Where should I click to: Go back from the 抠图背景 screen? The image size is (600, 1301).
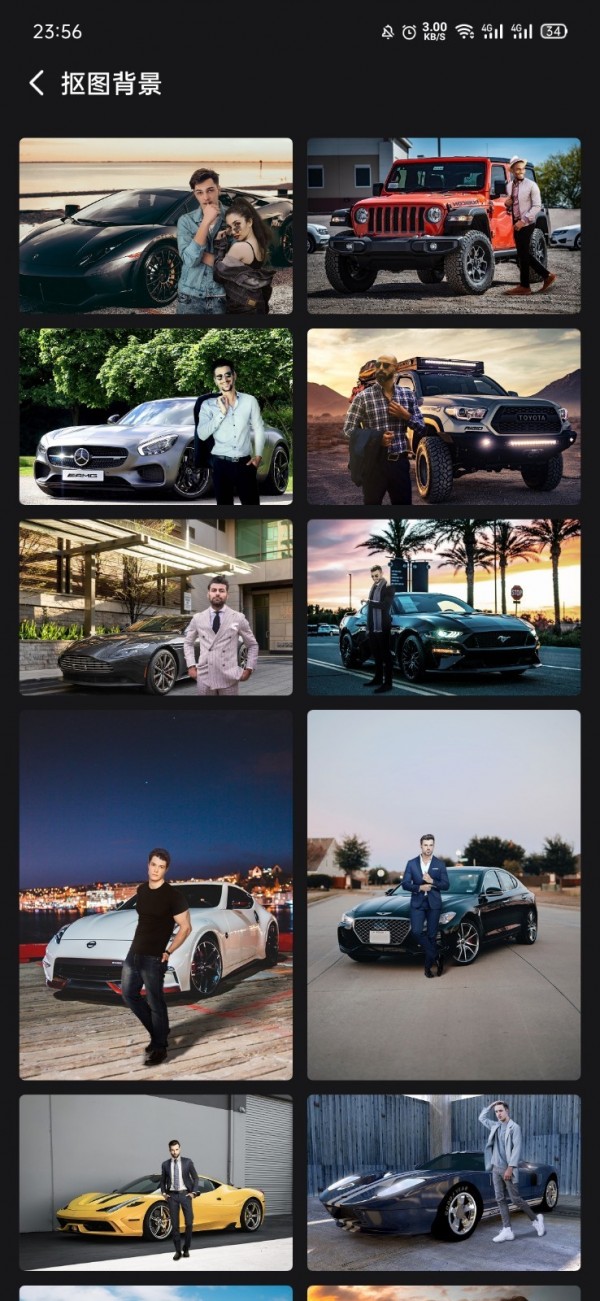37,83
